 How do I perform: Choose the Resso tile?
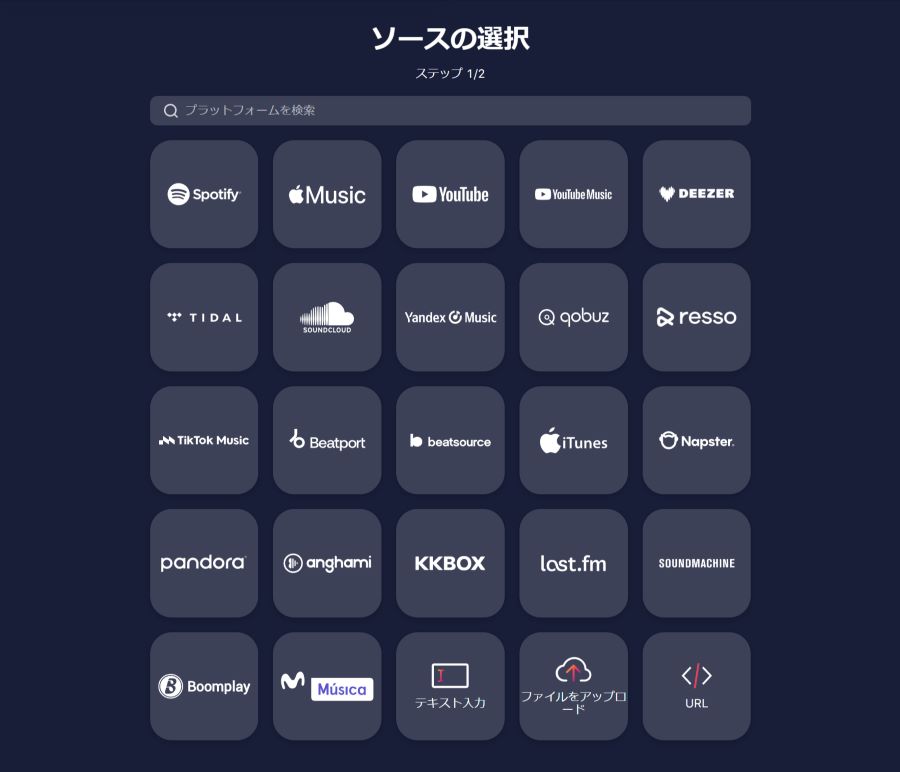[696, 317]
